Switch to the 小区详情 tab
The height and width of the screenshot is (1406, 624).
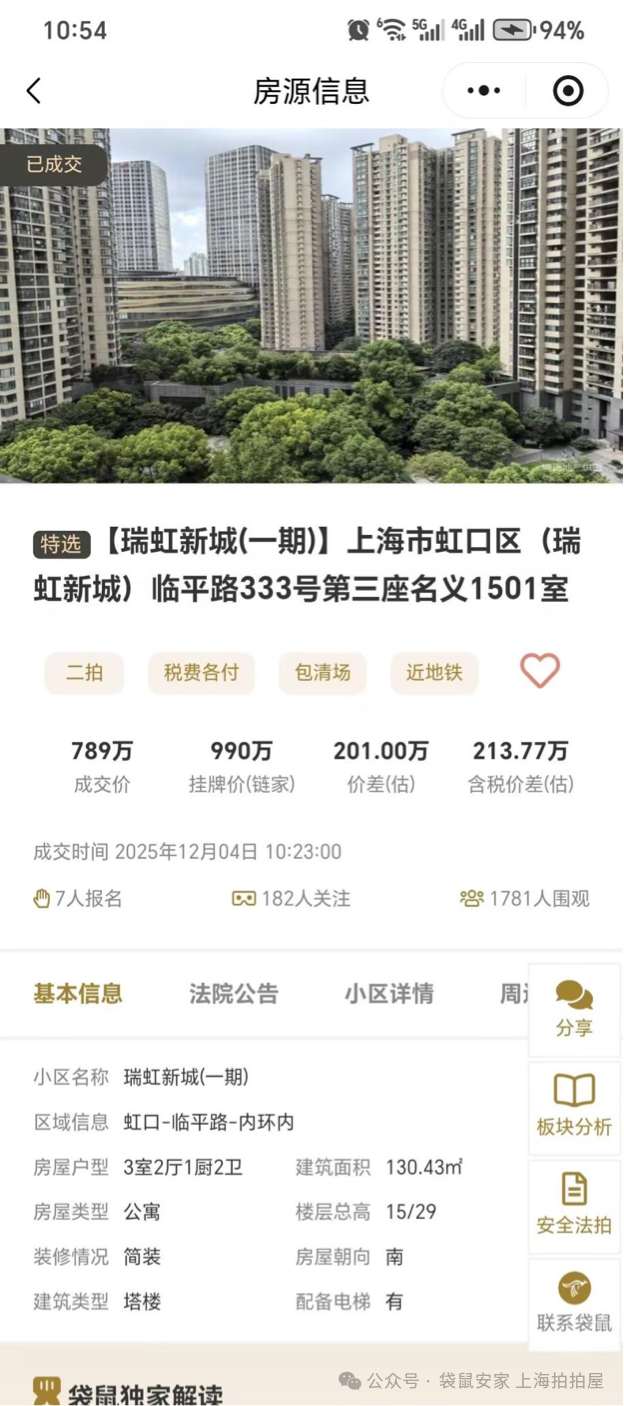point(389,994)
